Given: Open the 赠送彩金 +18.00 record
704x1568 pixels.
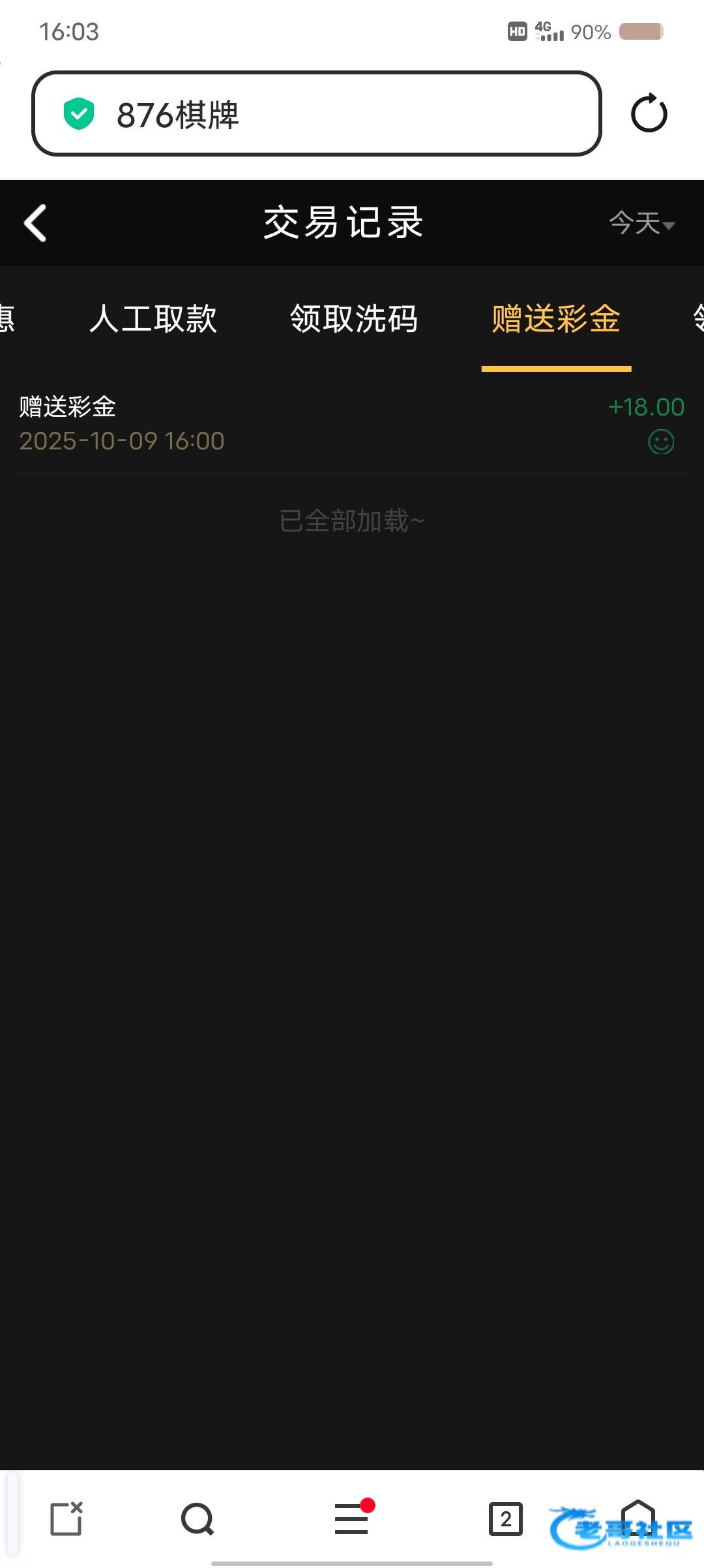Looking at the screenshot, I should (x=352, y=424).
